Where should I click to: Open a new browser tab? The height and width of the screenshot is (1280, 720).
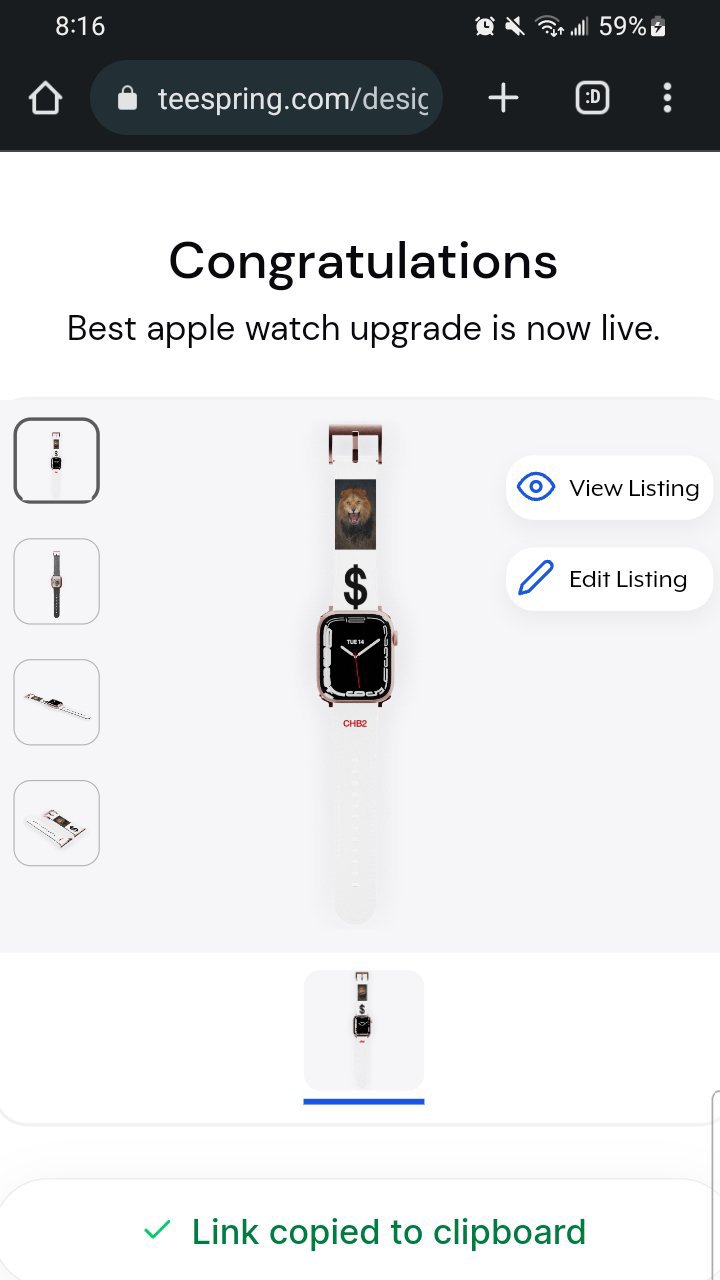[x=503, y=98]
